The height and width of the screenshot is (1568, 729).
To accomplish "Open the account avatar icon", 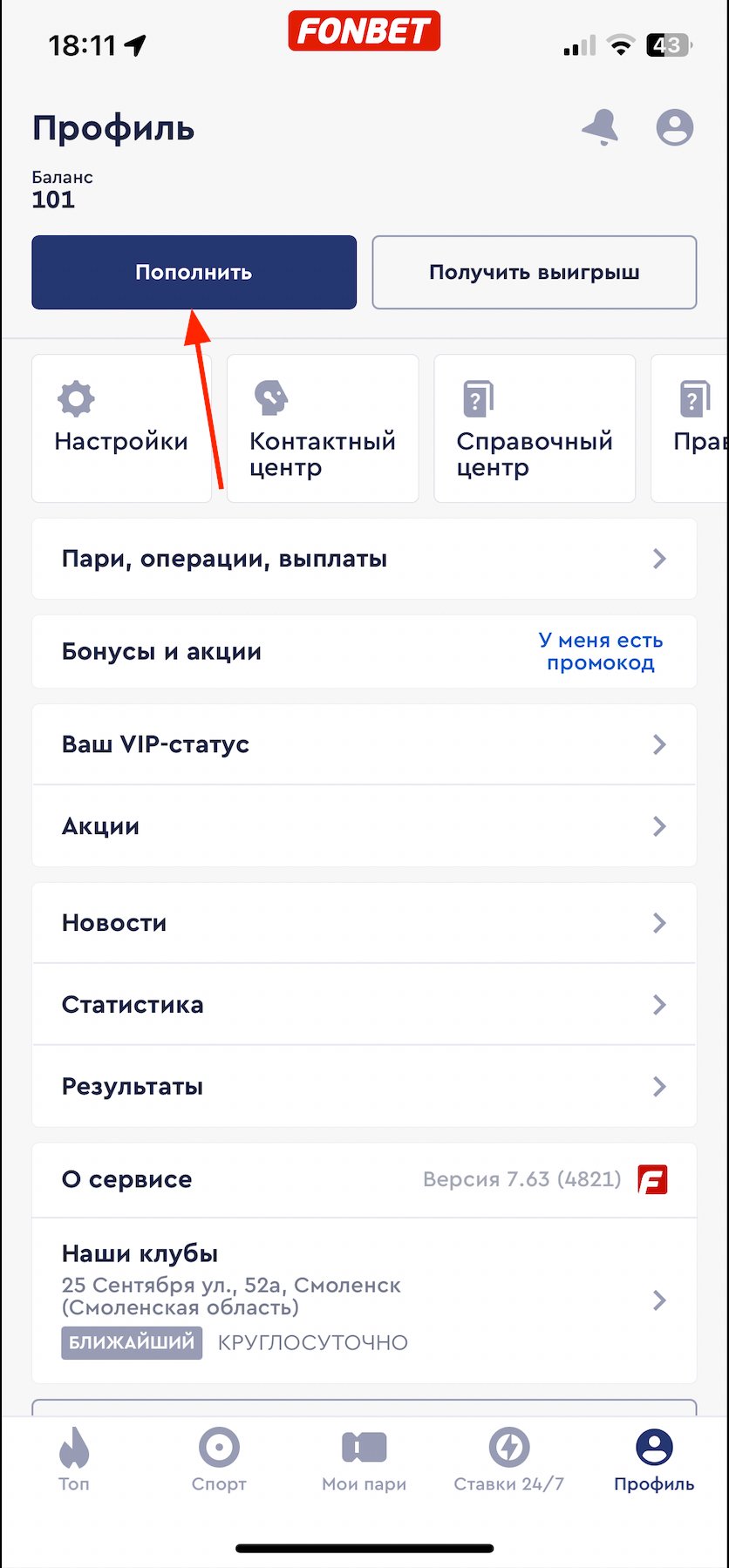I will click(674, 128).
